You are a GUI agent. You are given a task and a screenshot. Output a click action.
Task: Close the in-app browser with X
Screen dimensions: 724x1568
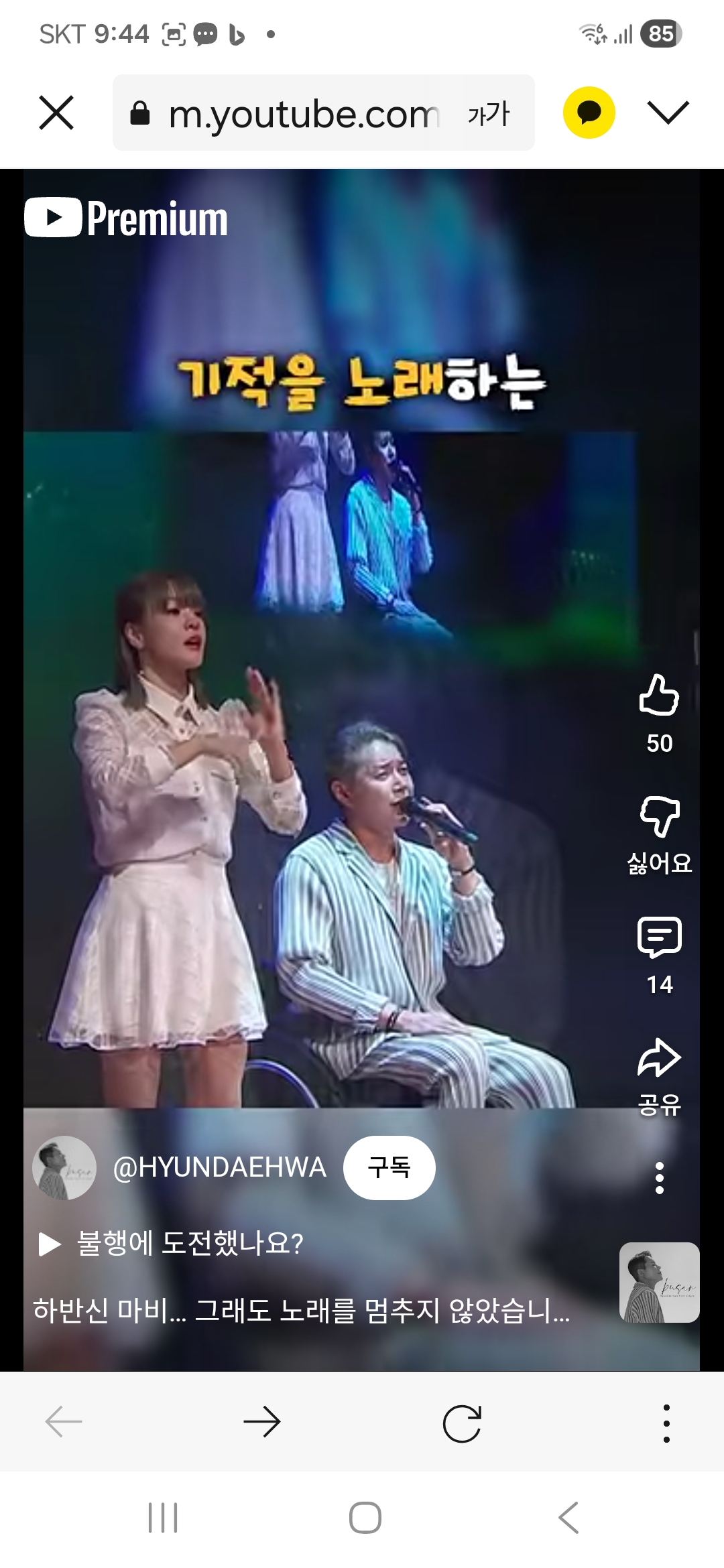56,112
